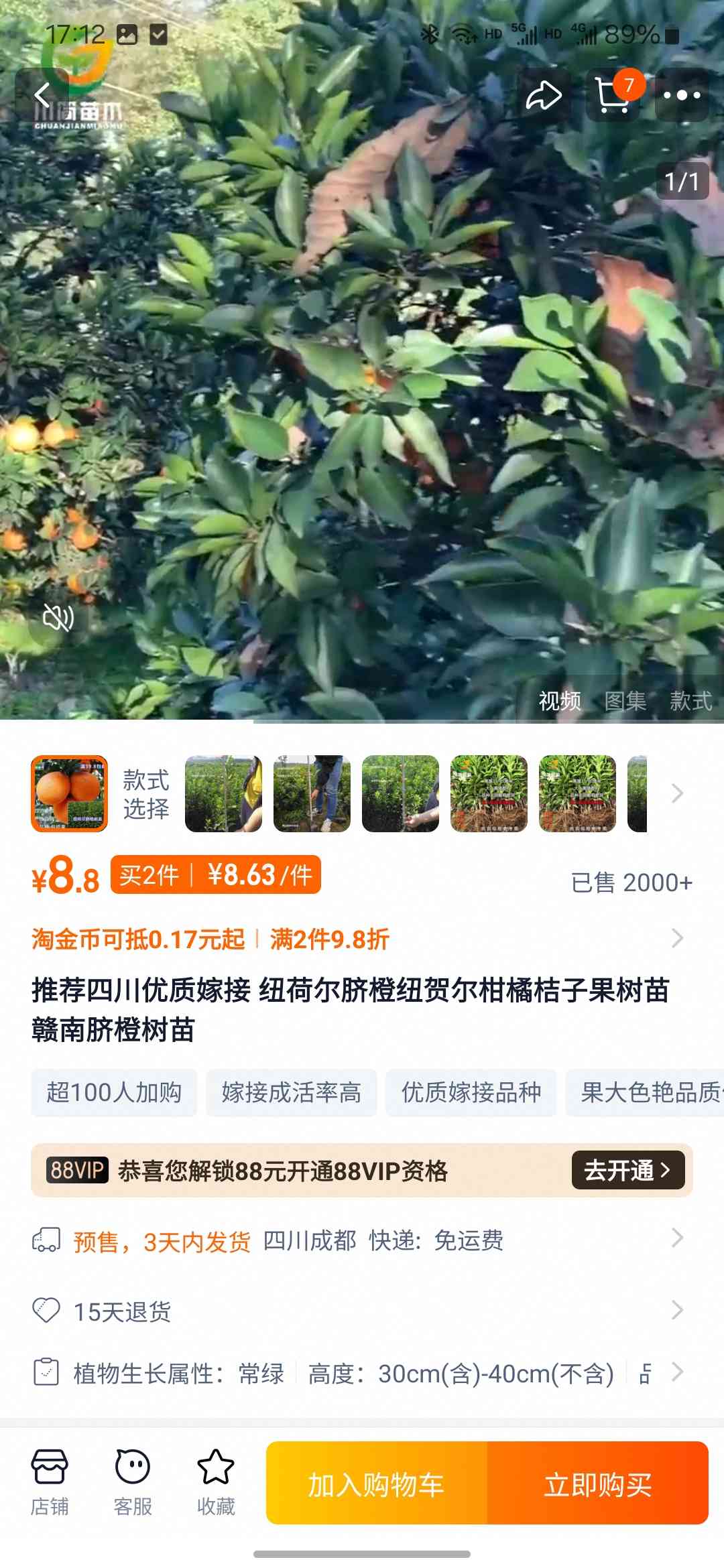Switch to the 图集 tab

click(625, 701)
